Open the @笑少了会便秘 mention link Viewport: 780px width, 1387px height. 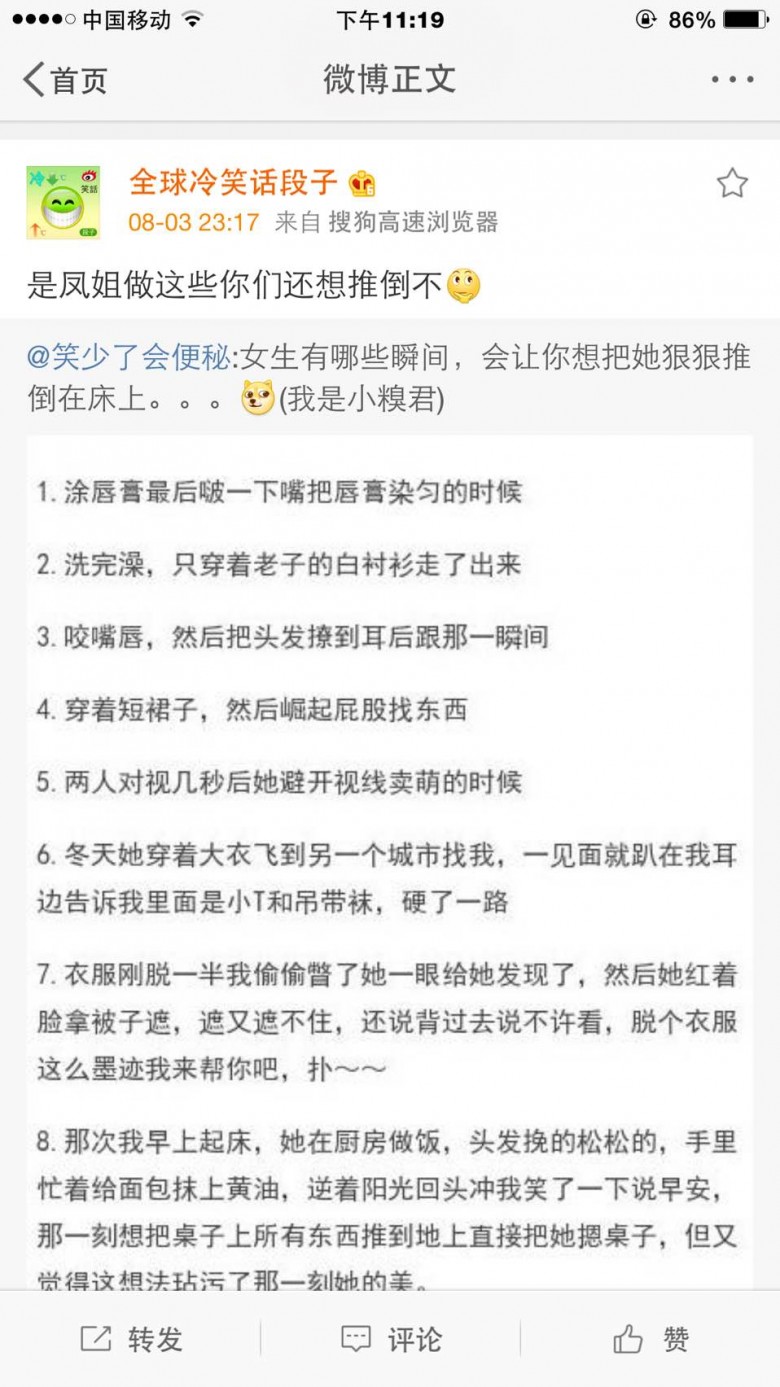coord(128,357)
